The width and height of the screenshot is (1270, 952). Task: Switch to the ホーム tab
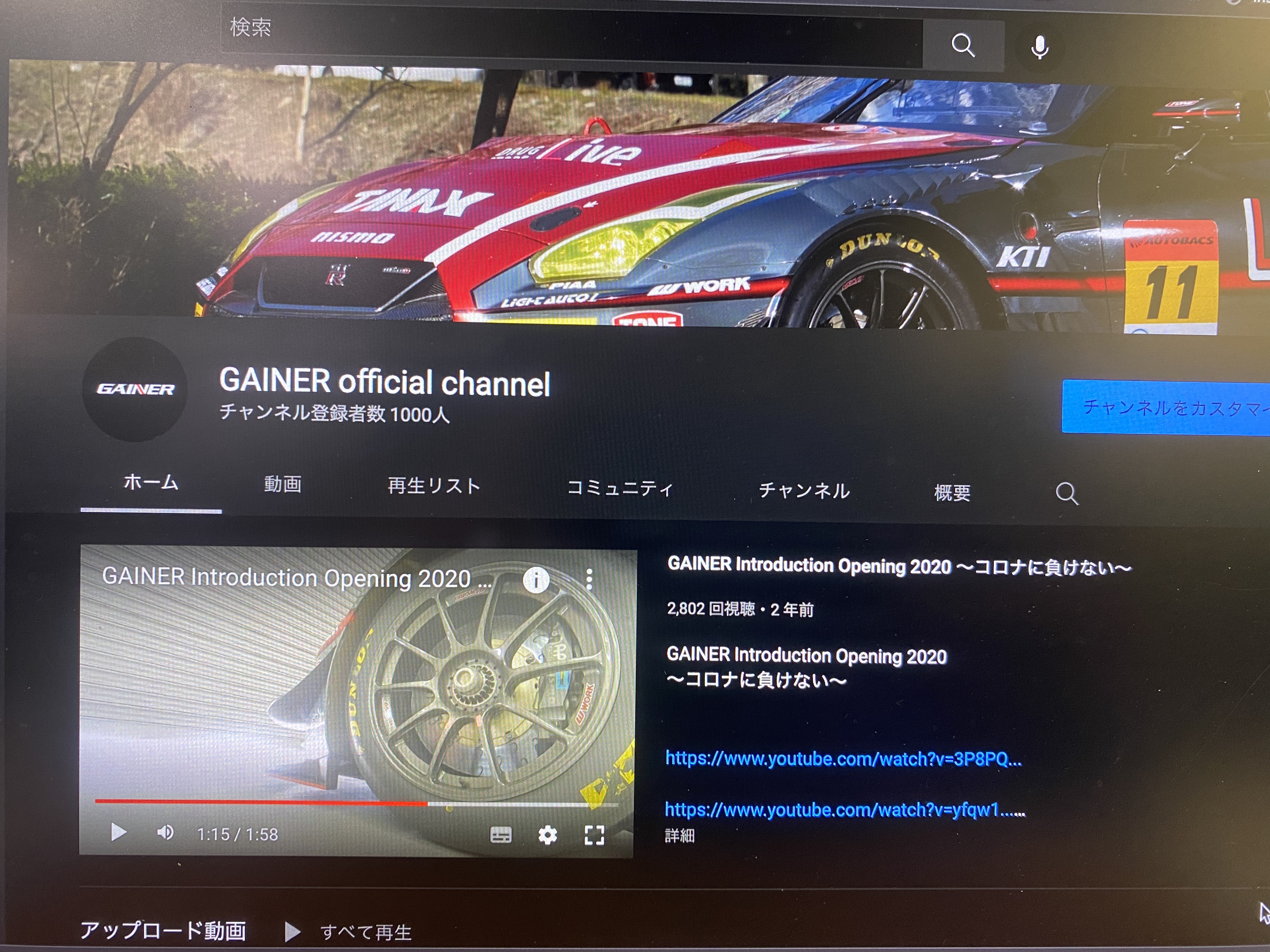coord(151,483)
